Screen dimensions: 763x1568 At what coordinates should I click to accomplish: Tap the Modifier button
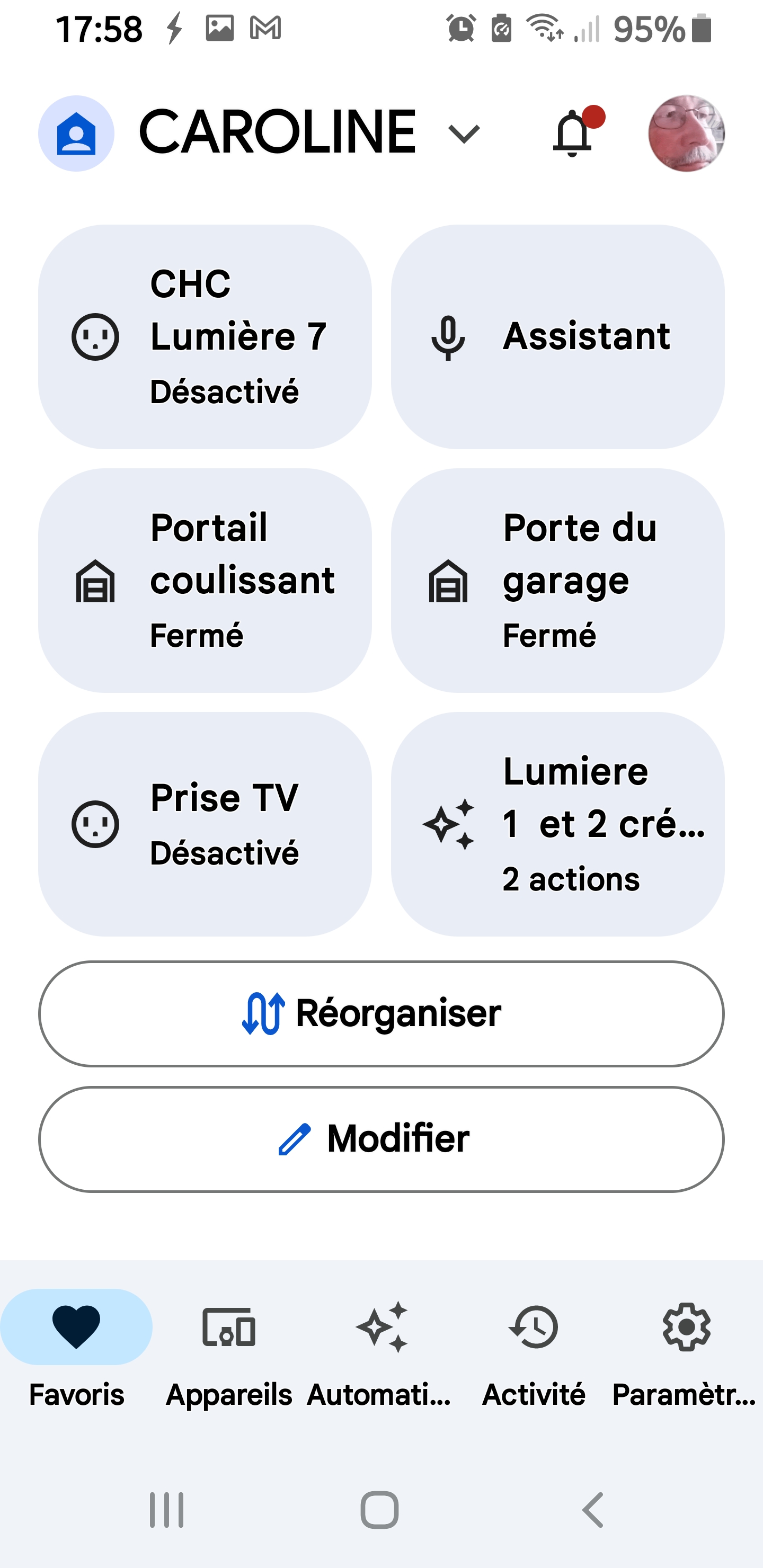[x=381, y=1139]
